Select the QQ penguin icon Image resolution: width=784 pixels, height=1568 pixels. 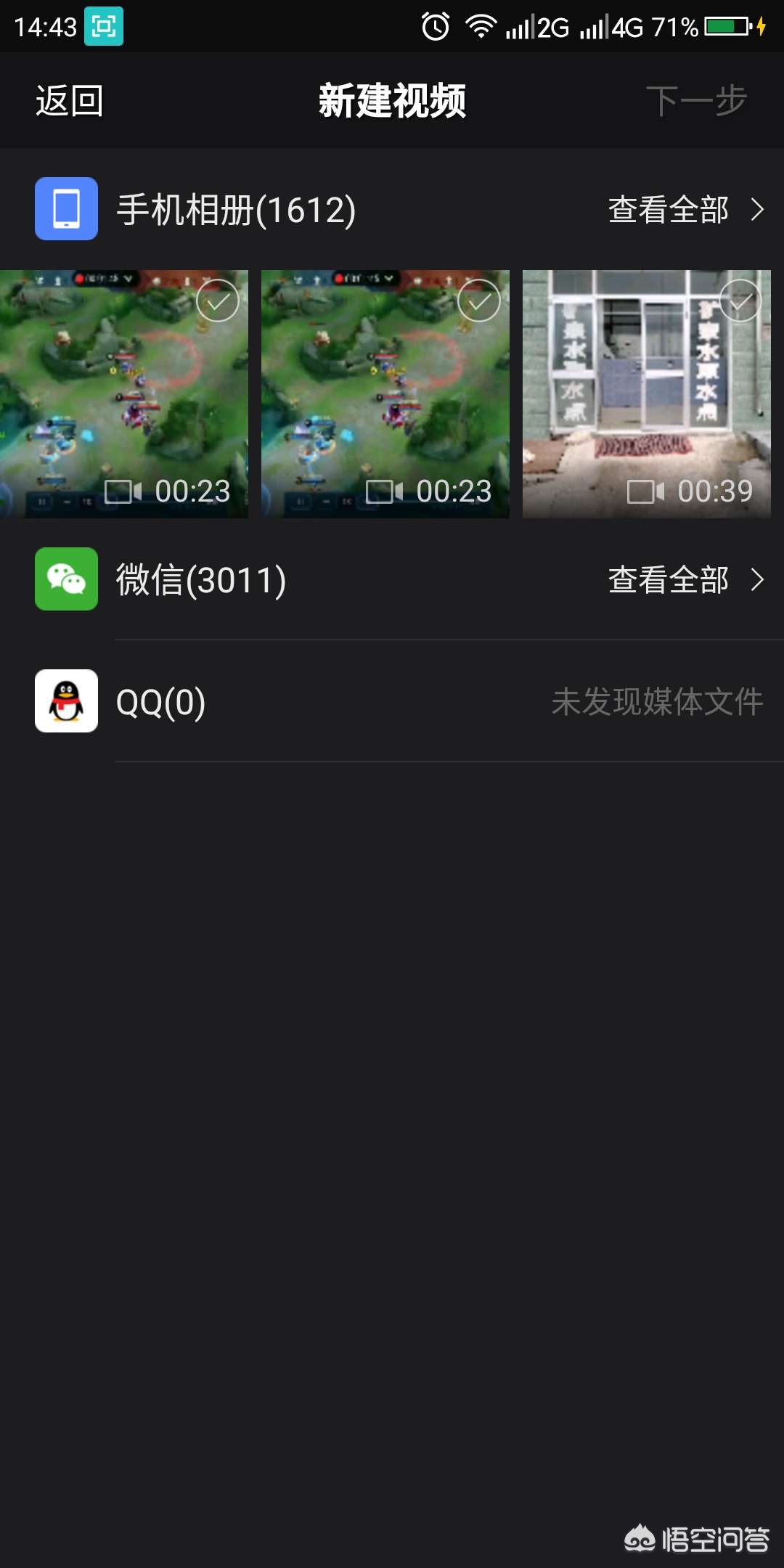(x=65, y=703)
